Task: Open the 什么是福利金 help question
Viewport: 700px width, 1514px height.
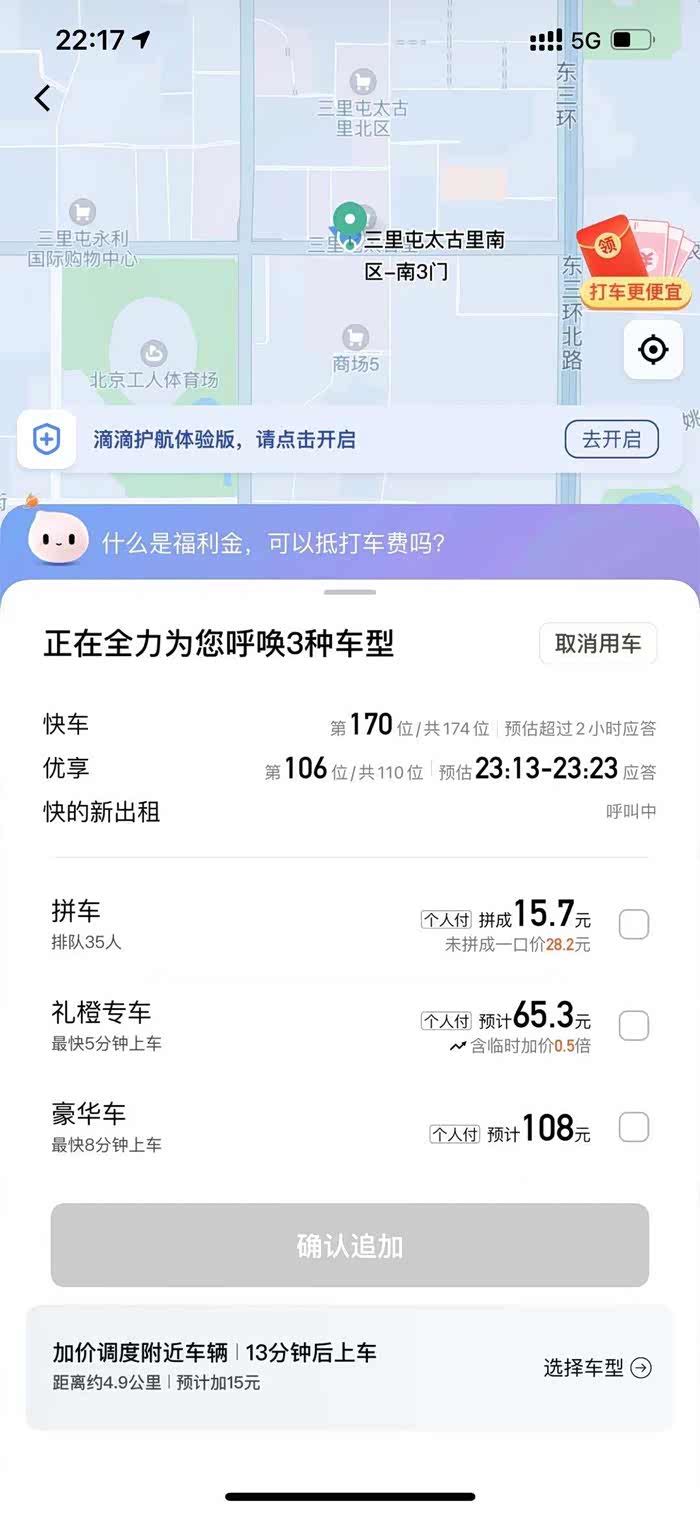Action: coord(273,543)
